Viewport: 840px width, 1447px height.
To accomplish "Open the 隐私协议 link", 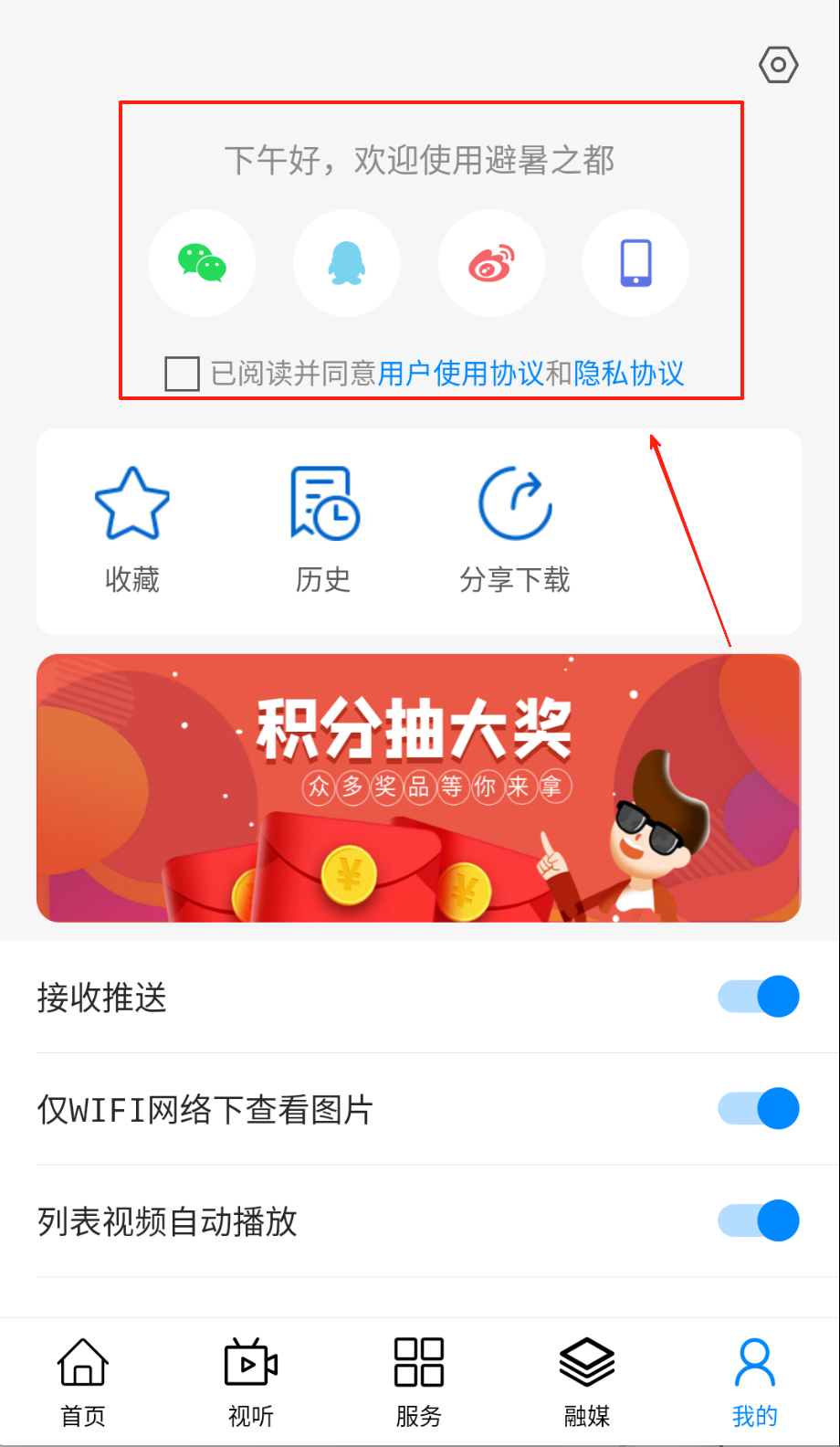I will 629,374.
